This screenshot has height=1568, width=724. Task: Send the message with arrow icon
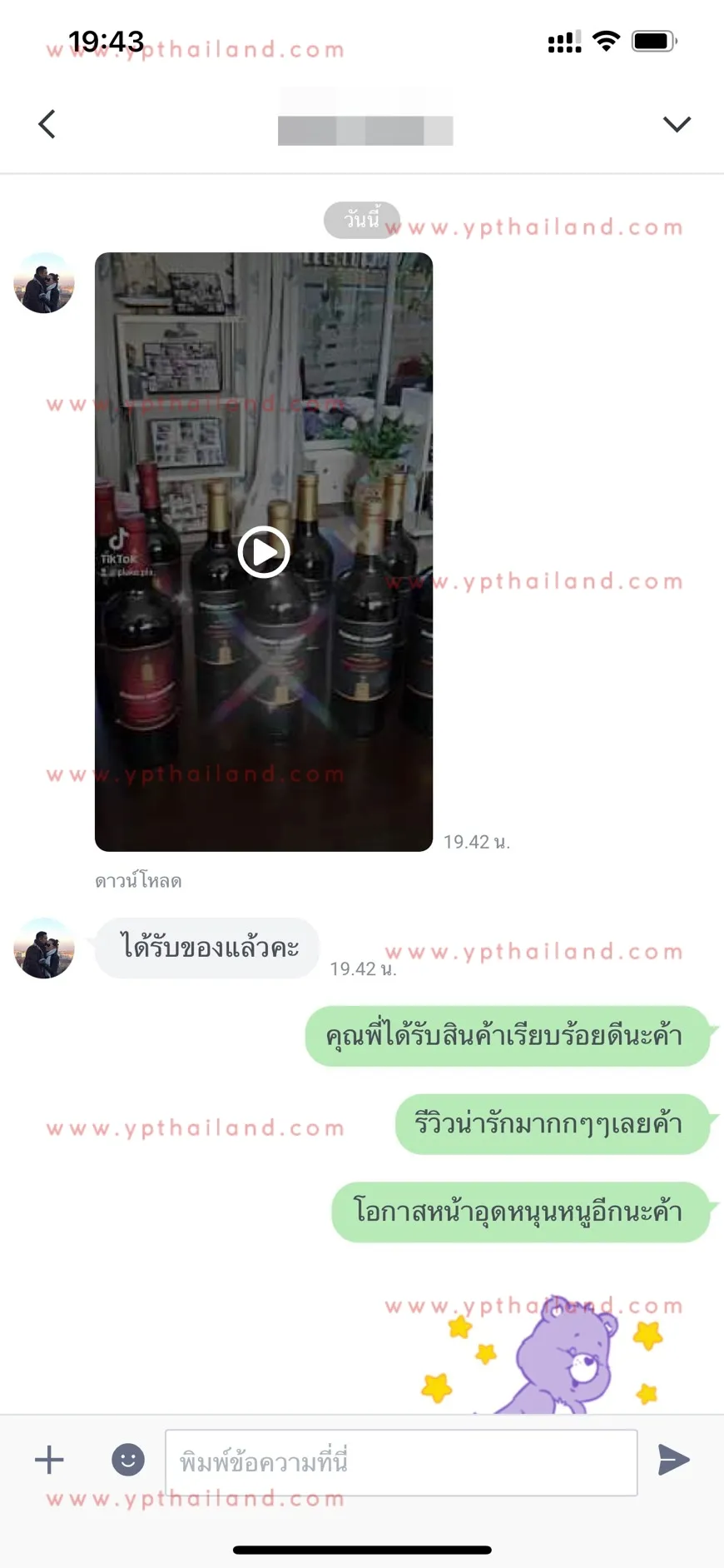[x=673, y=1460]
